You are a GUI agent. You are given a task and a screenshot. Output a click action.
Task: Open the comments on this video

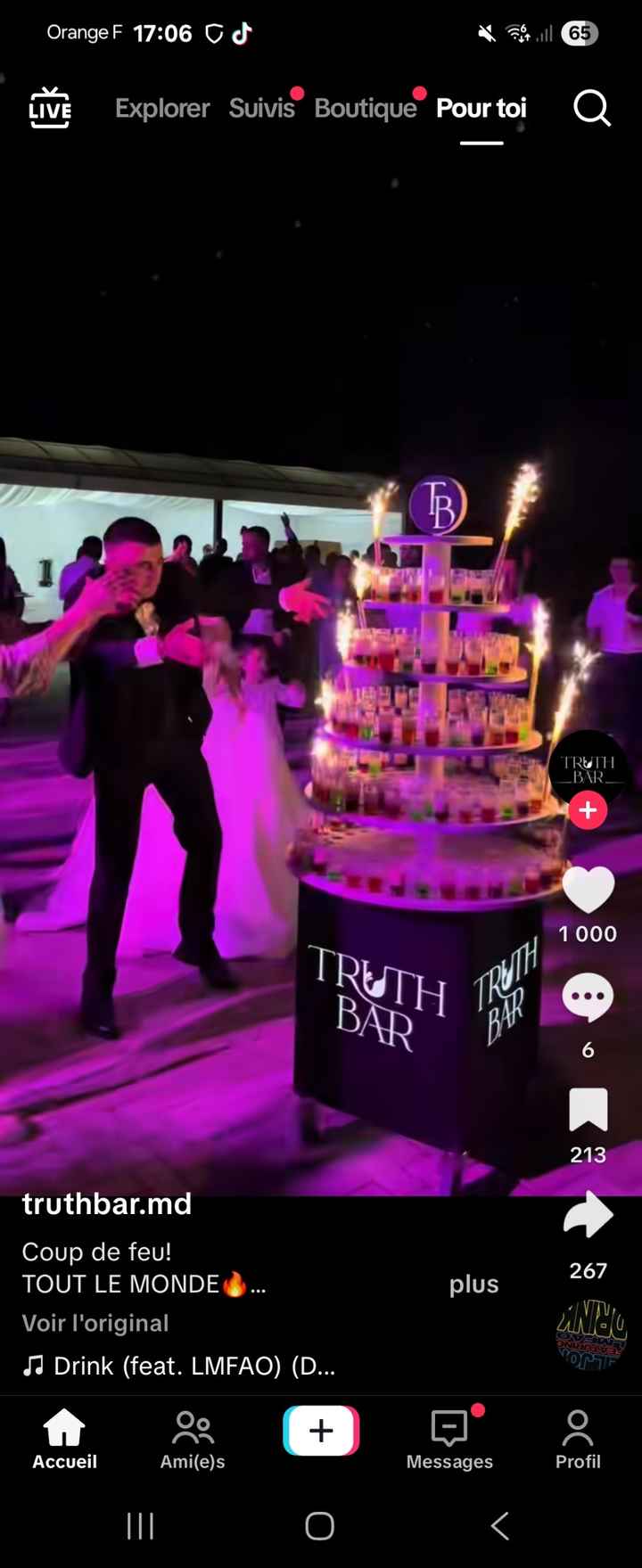pos(588,997)
